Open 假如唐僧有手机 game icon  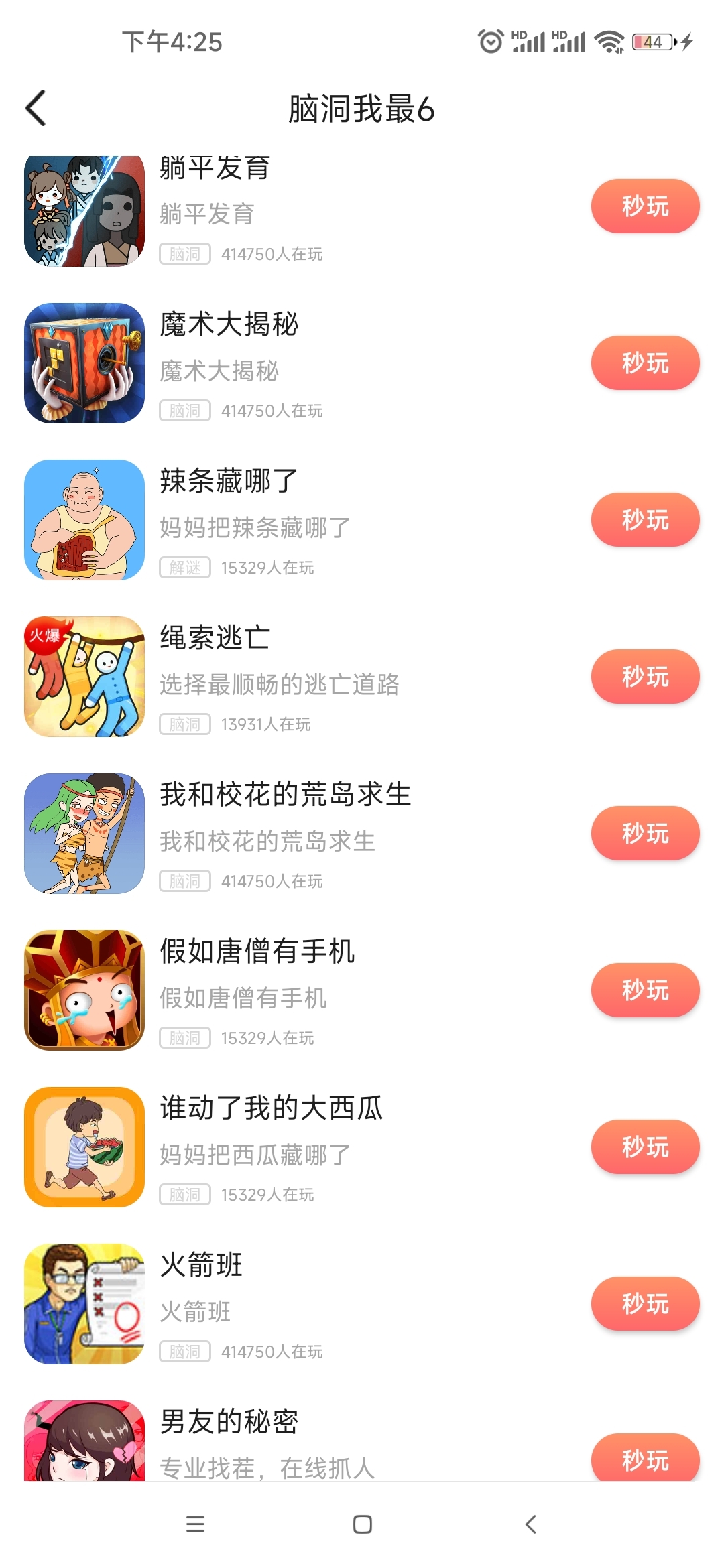(x=84, y=990)
